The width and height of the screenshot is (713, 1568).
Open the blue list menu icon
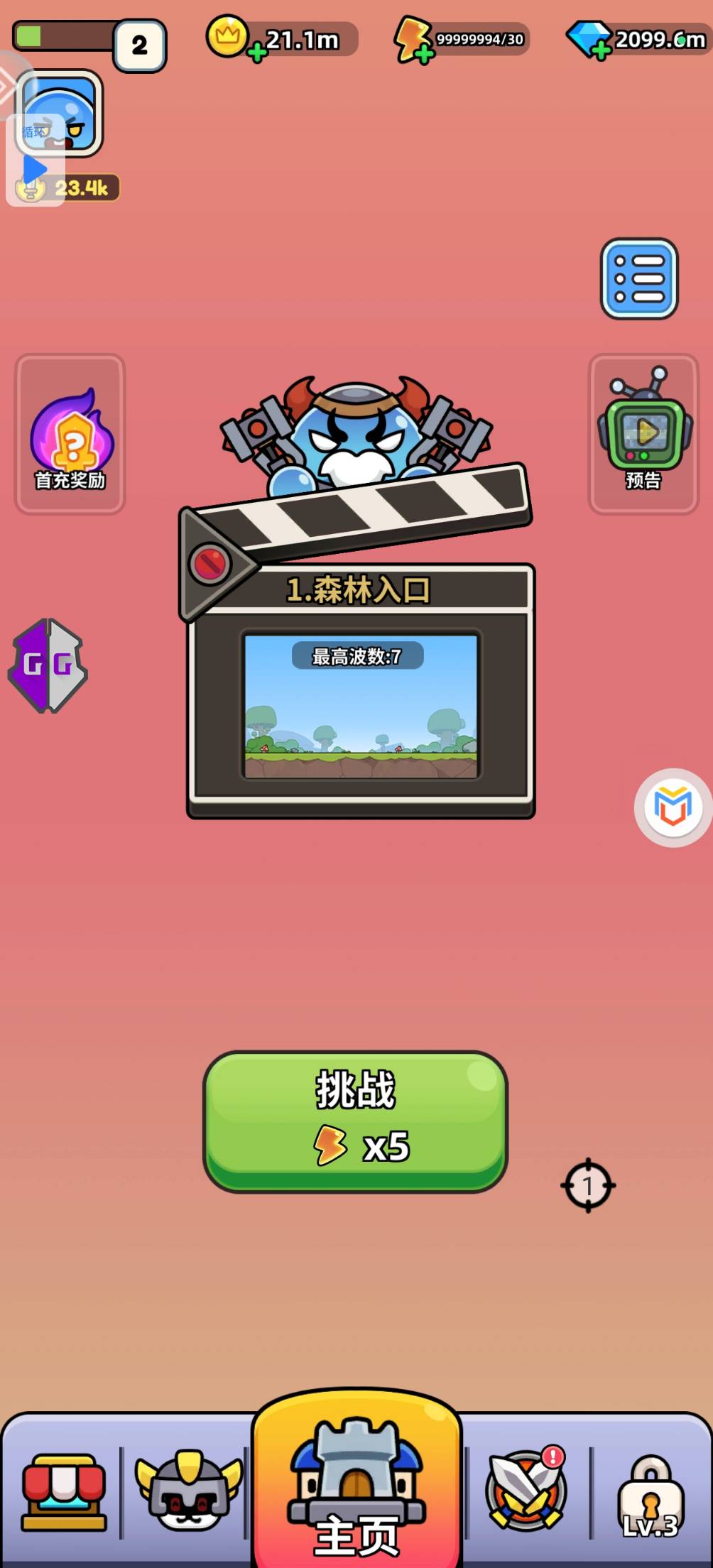639,278
